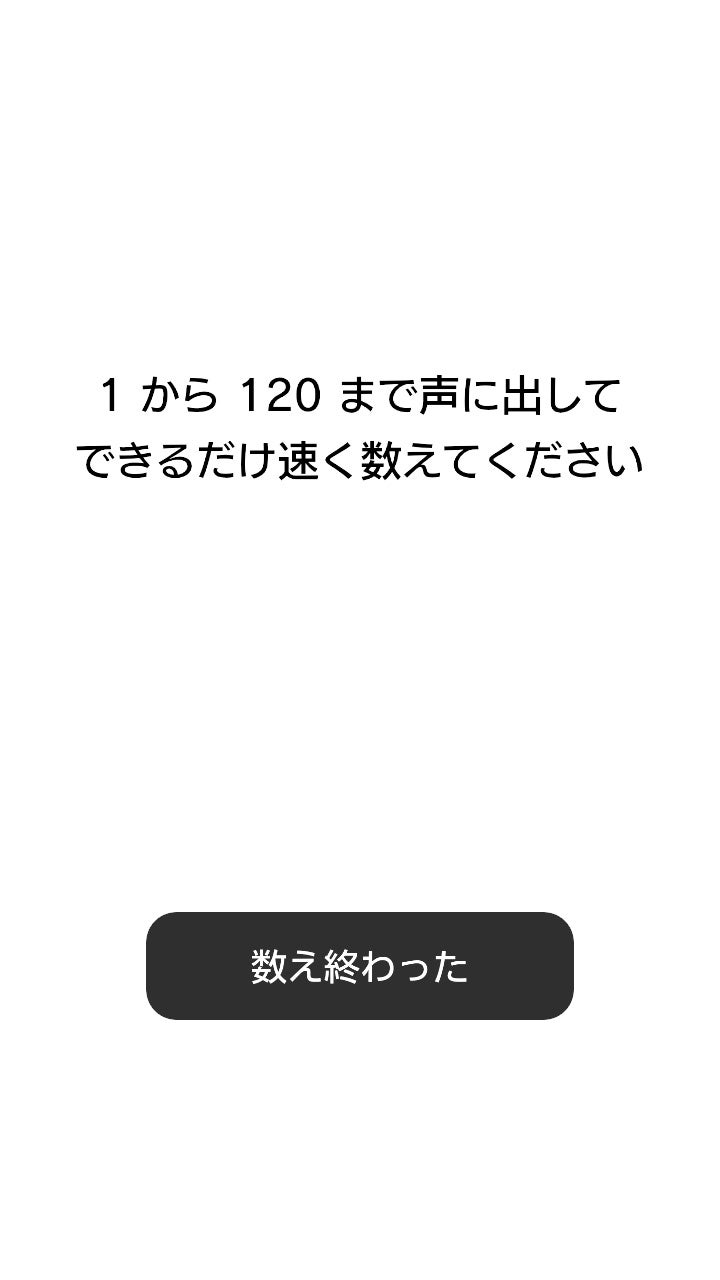Tap the 数え終わった button
720x1280 pixels.
click(360, 966)
